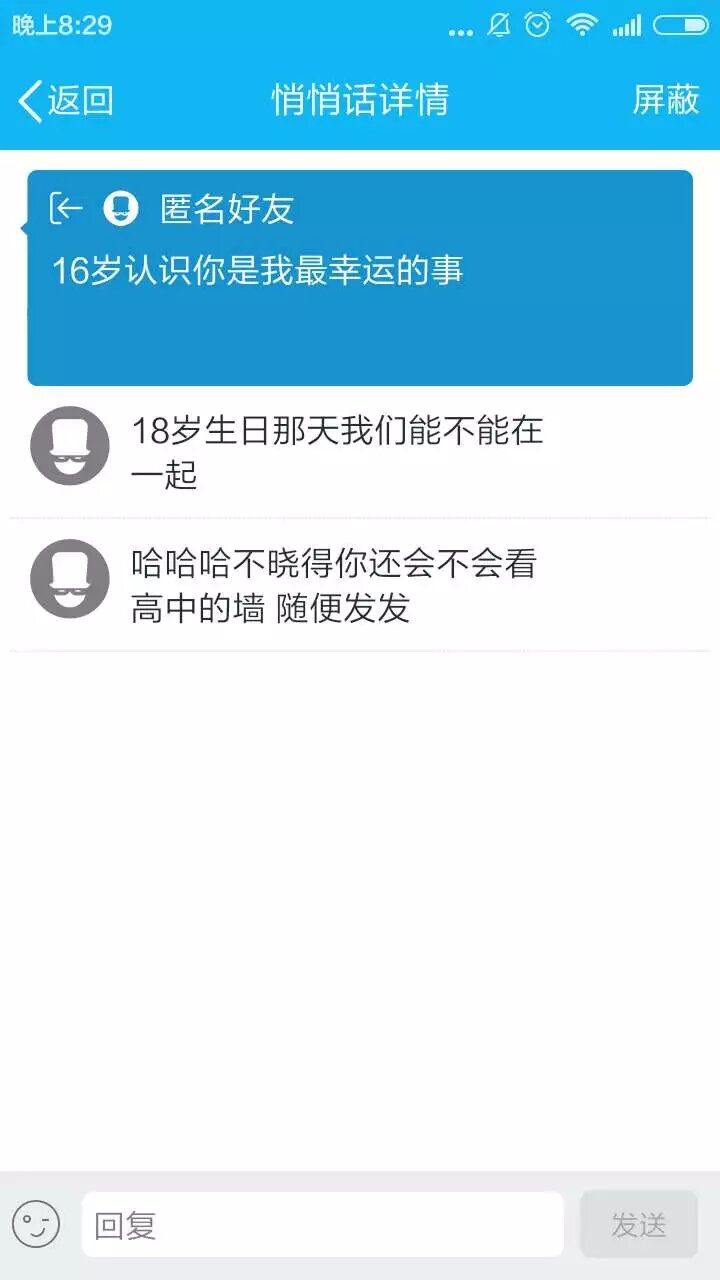Go back using the 返回 button
Screen dimensions: 720x1280
click(x=66, y=100)
